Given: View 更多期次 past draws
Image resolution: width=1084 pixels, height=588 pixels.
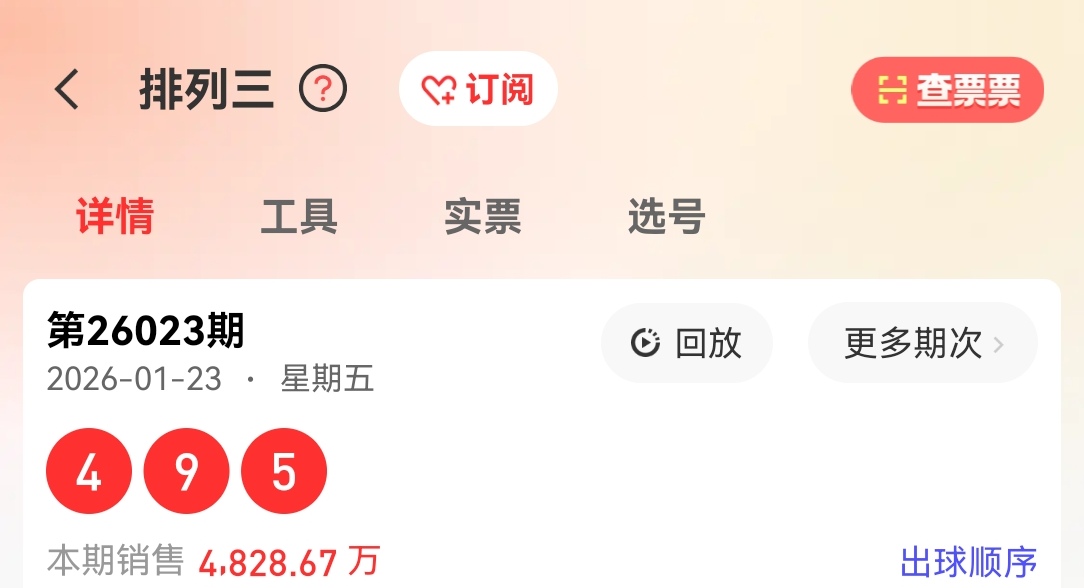Looking at the screenshot, I should coord(922,343).
